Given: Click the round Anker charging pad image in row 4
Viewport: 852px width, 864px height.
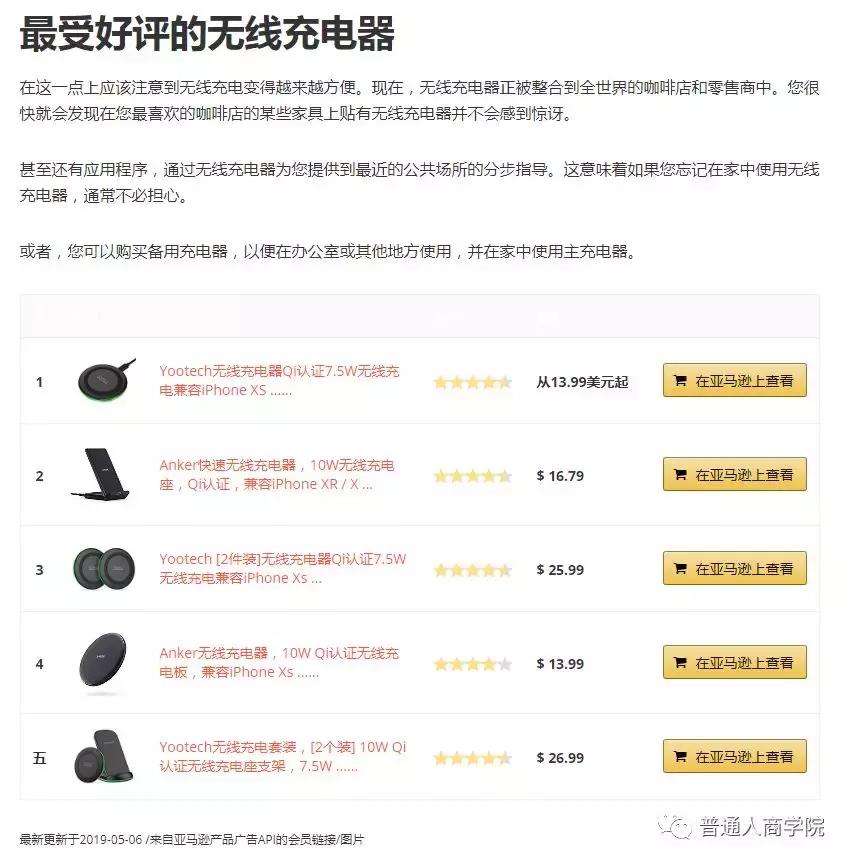Looking at the screenshot, I should [103, 662].
